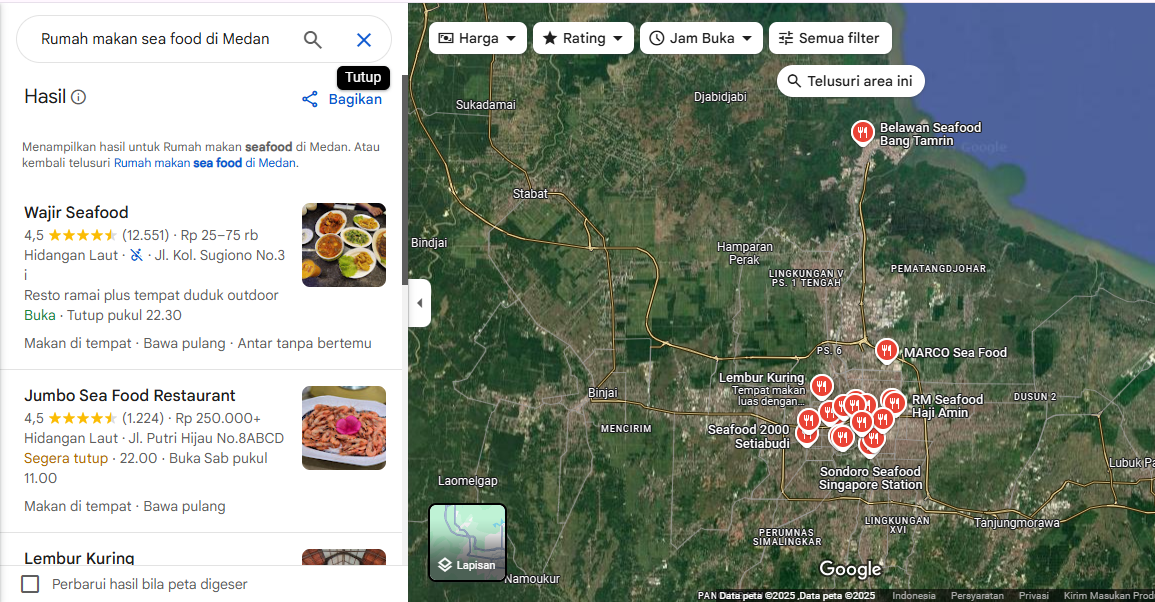Select the MARCO Sea Food map pin
Screen dimensions: 1155x602
point(886,350)
